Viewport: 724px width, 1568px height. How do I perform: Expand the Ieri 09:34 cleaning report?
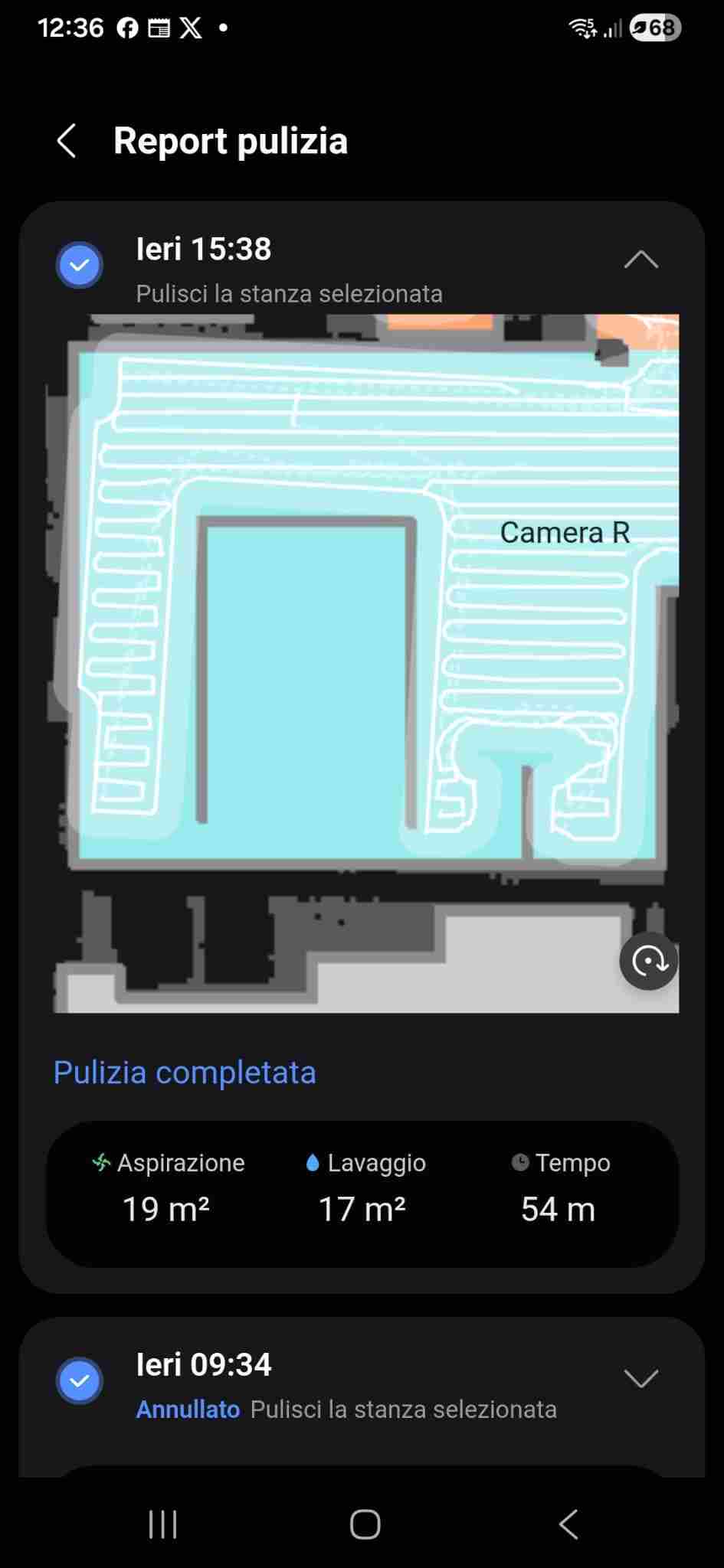pos(640,1378)
